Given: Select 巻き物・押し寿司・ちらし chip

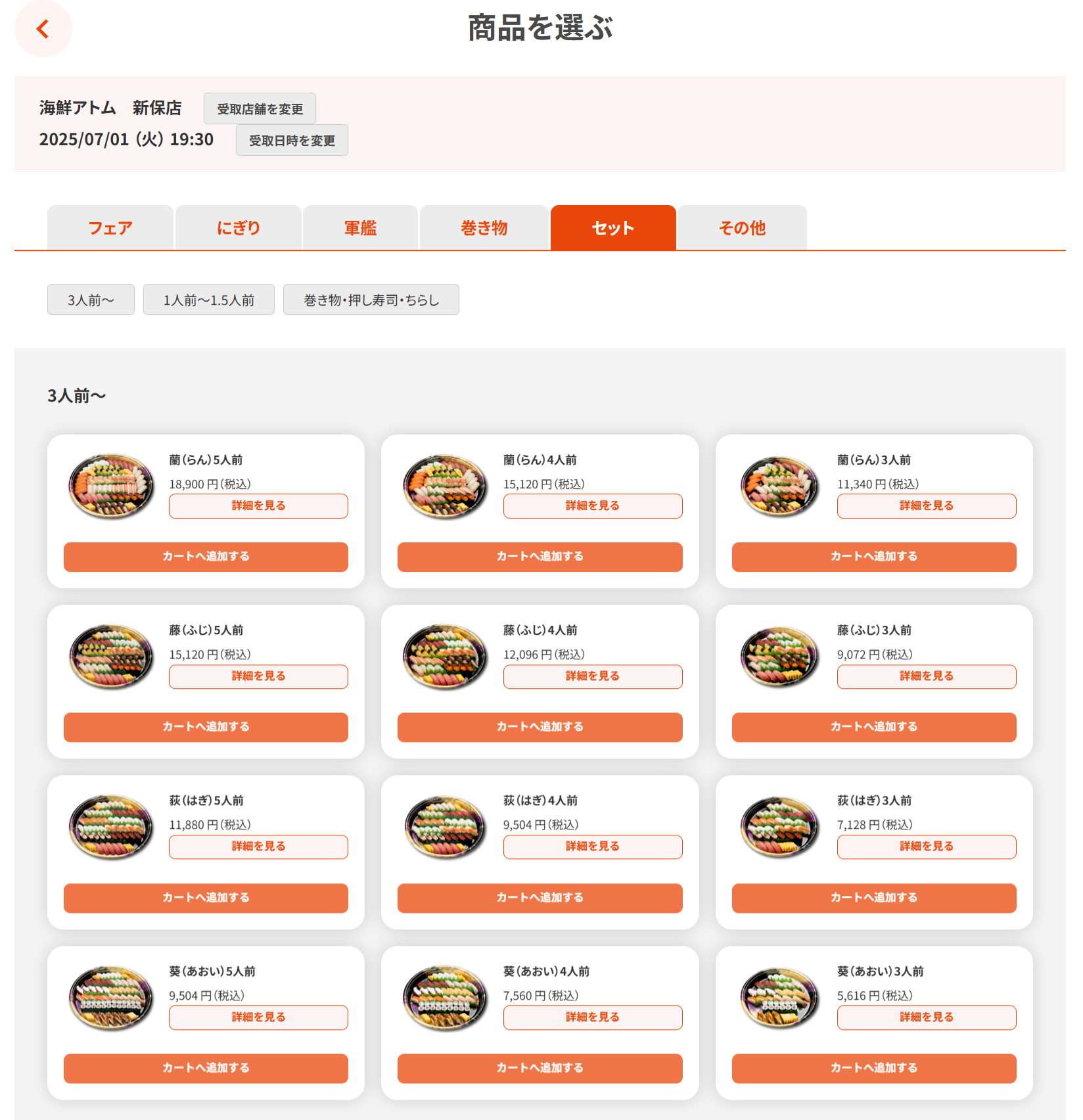Looking at the screenshot, I should click(371, 300).
